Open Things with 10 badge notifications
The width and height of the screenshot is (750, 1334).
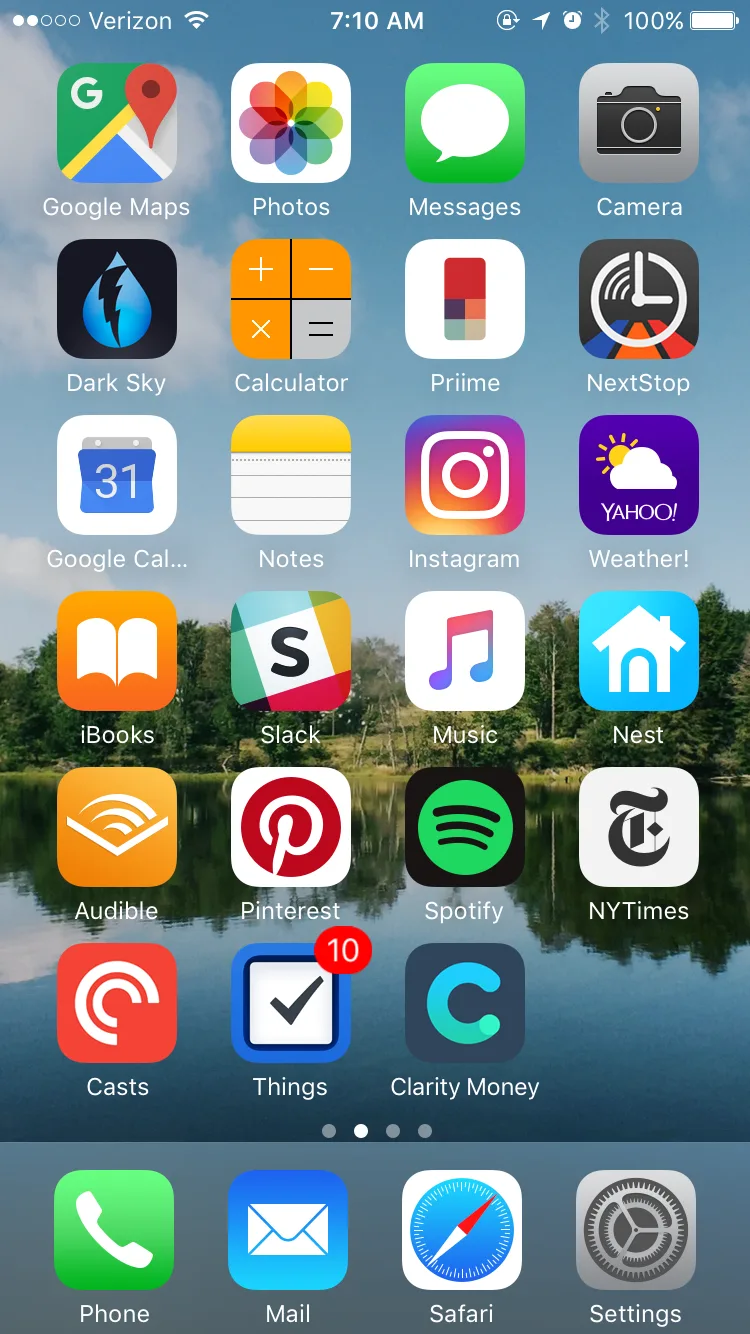(x=291, y=1003)
